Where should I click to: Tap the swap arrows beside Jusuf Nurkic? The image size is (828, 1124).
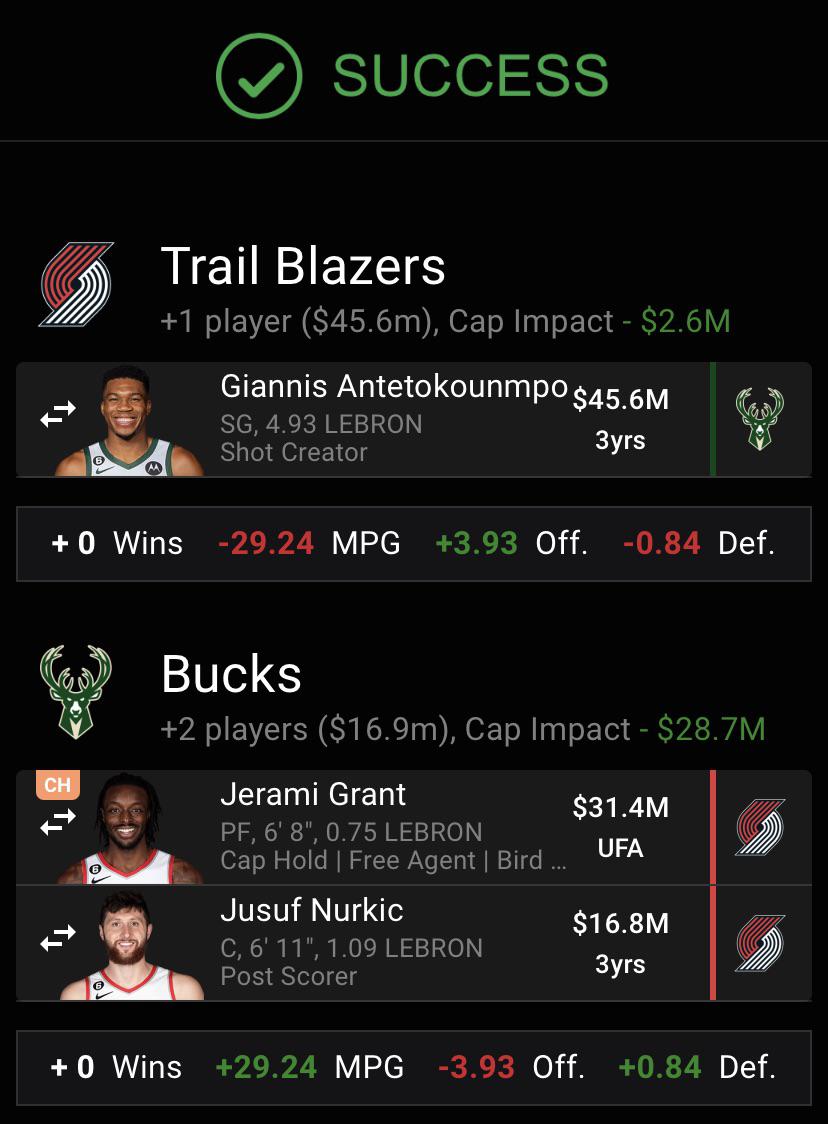click(58, 938)
